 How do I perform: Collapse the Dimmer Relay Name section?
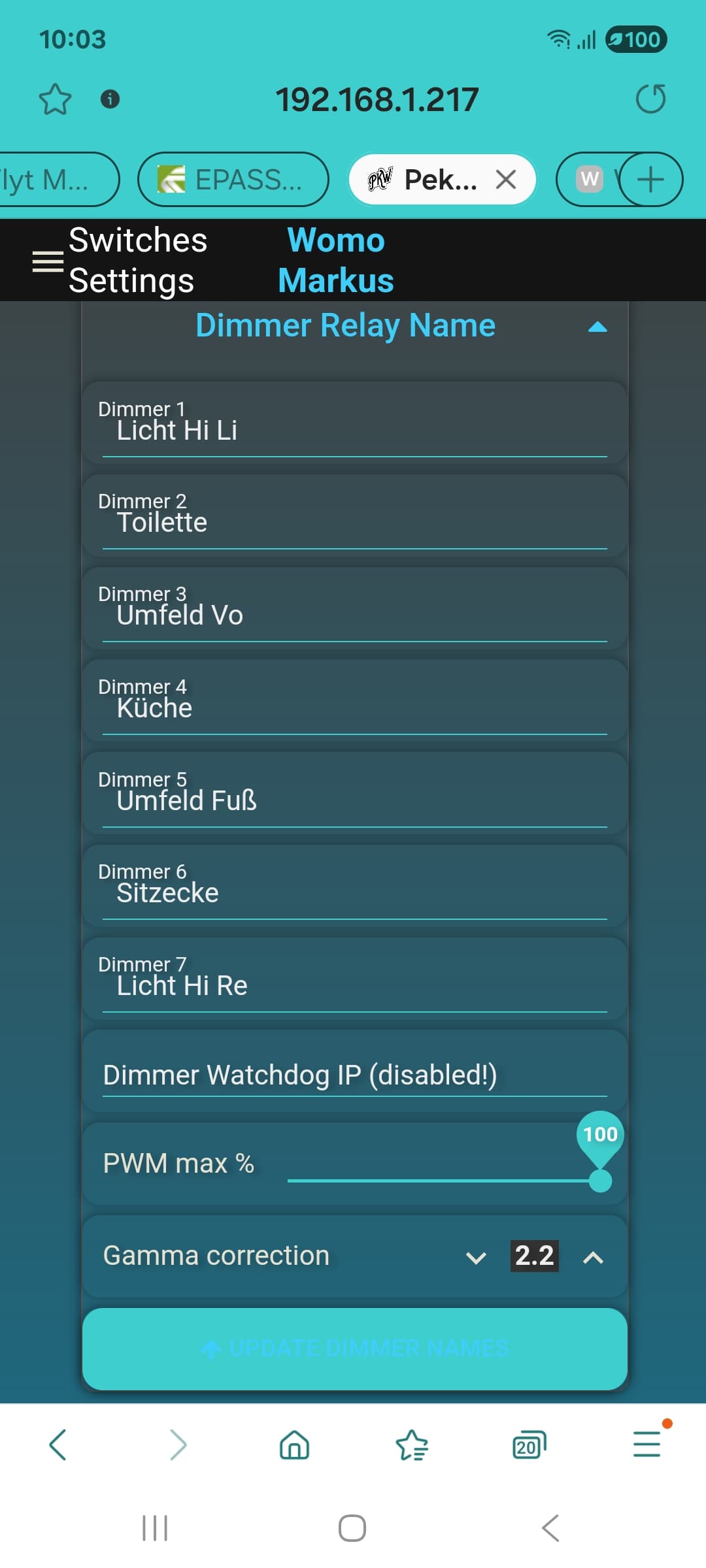click(597, 327)
